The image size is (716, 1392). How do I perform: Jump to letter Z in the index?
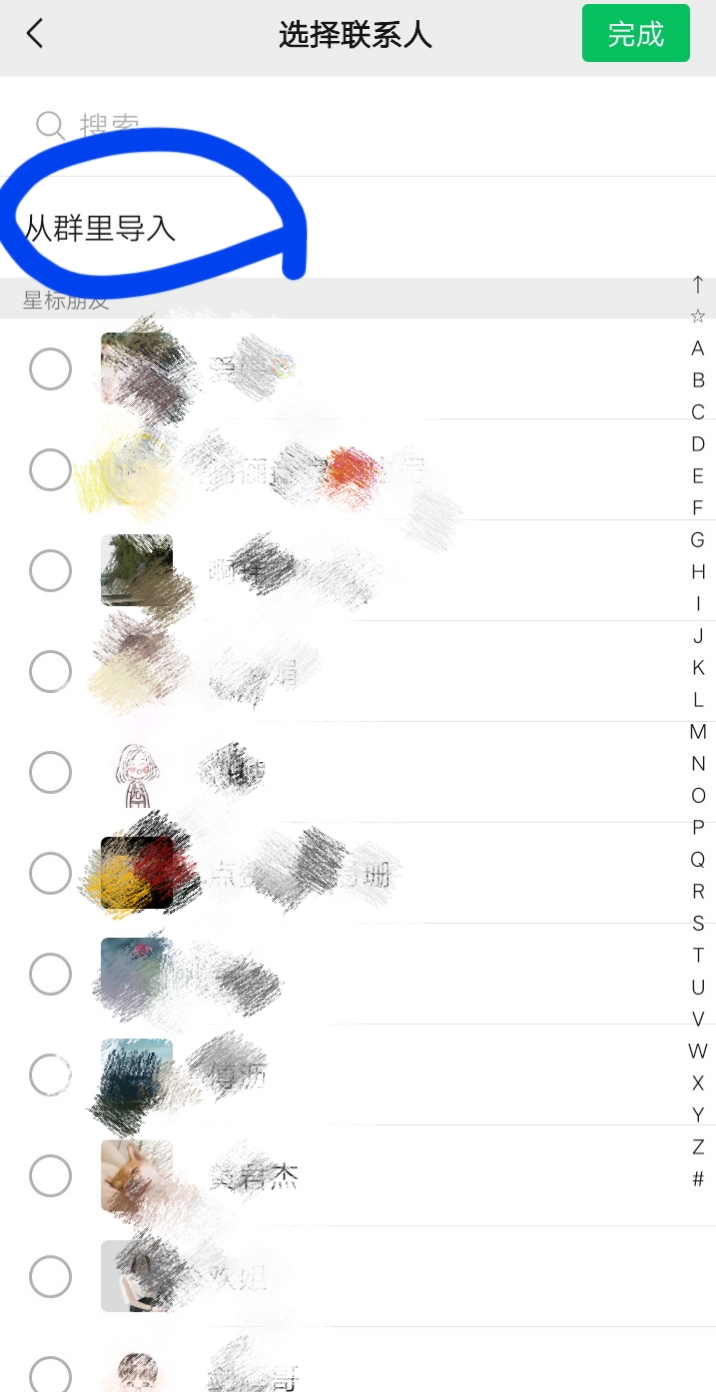click(x=698, y=1147)
